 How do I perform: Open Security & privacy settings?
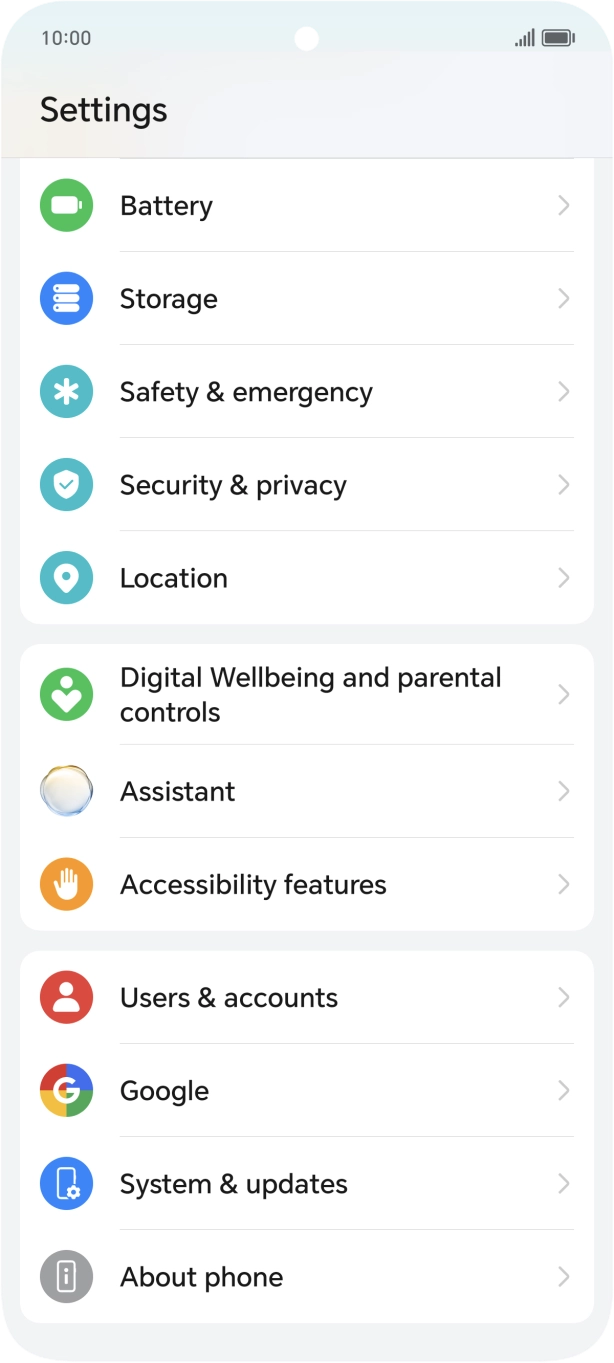pos(307,485)
